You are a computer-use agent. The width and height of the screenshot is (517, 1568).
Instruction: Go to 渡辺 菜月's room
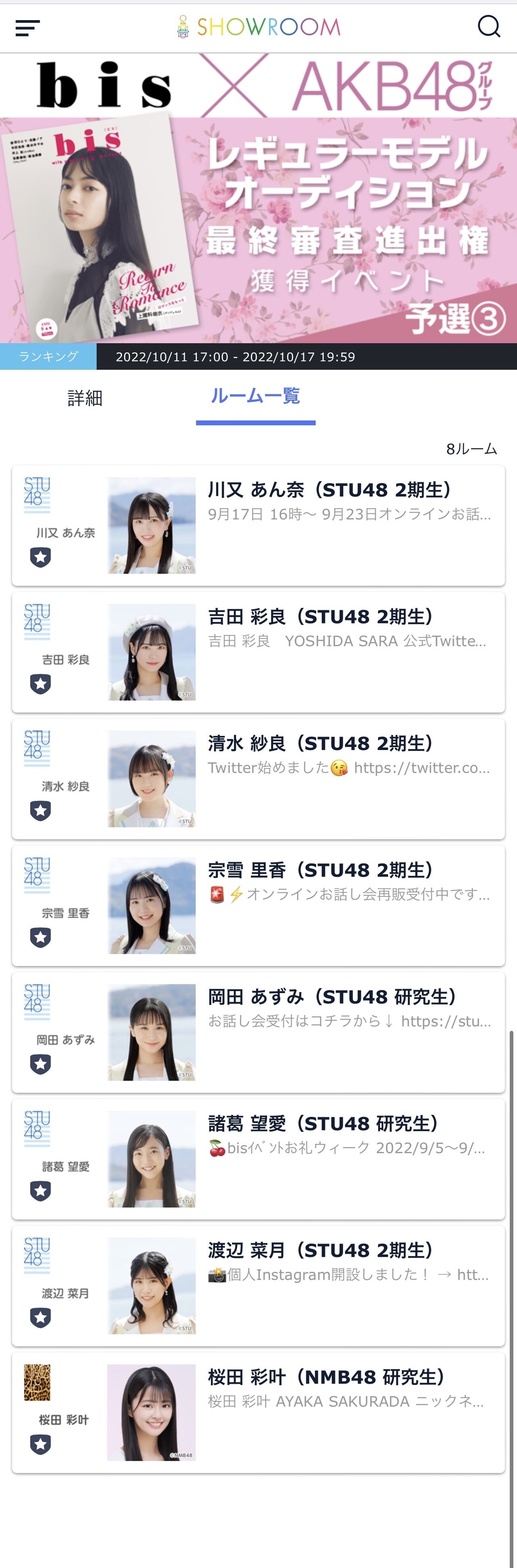258,1285
